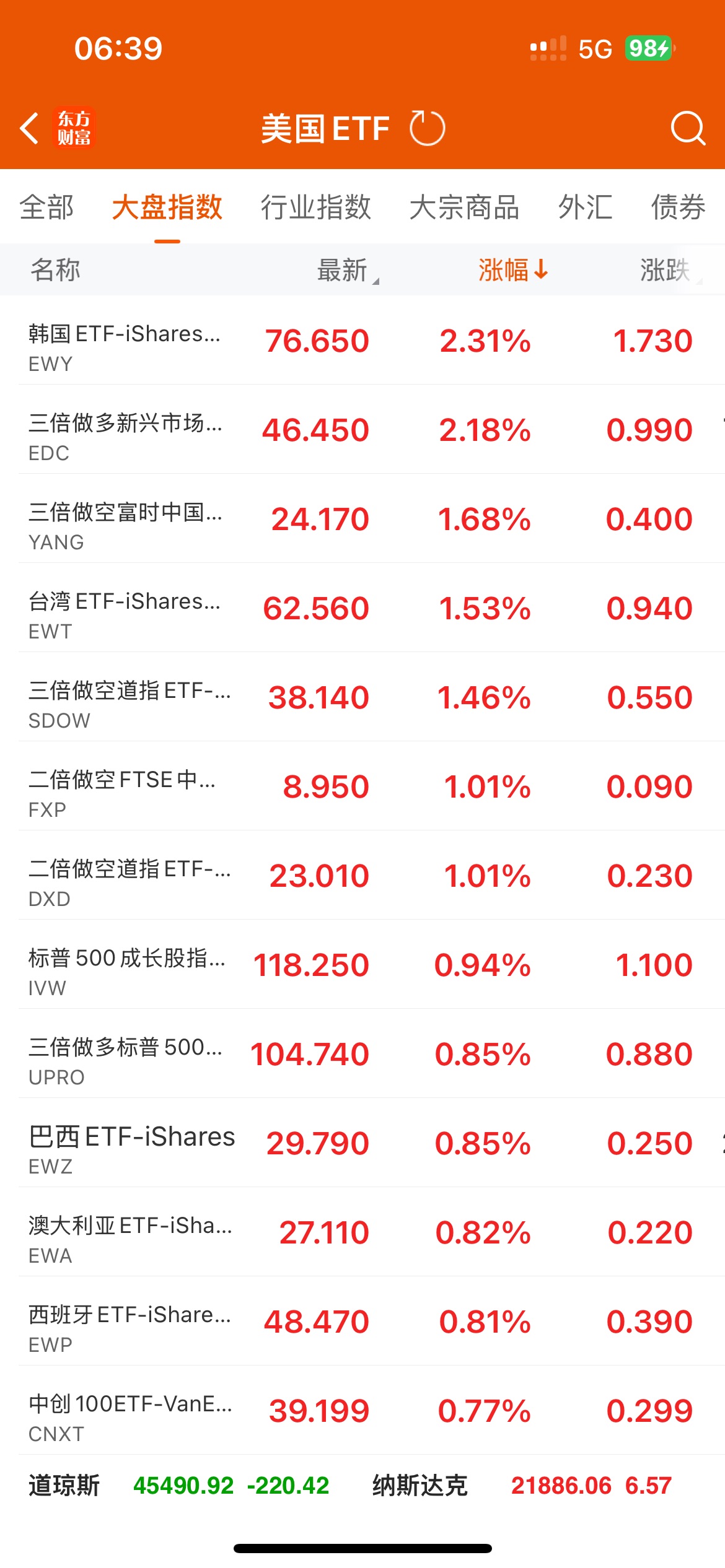Open the EDC 三倍做多新兴市场 row

click(x=362, y=430)
